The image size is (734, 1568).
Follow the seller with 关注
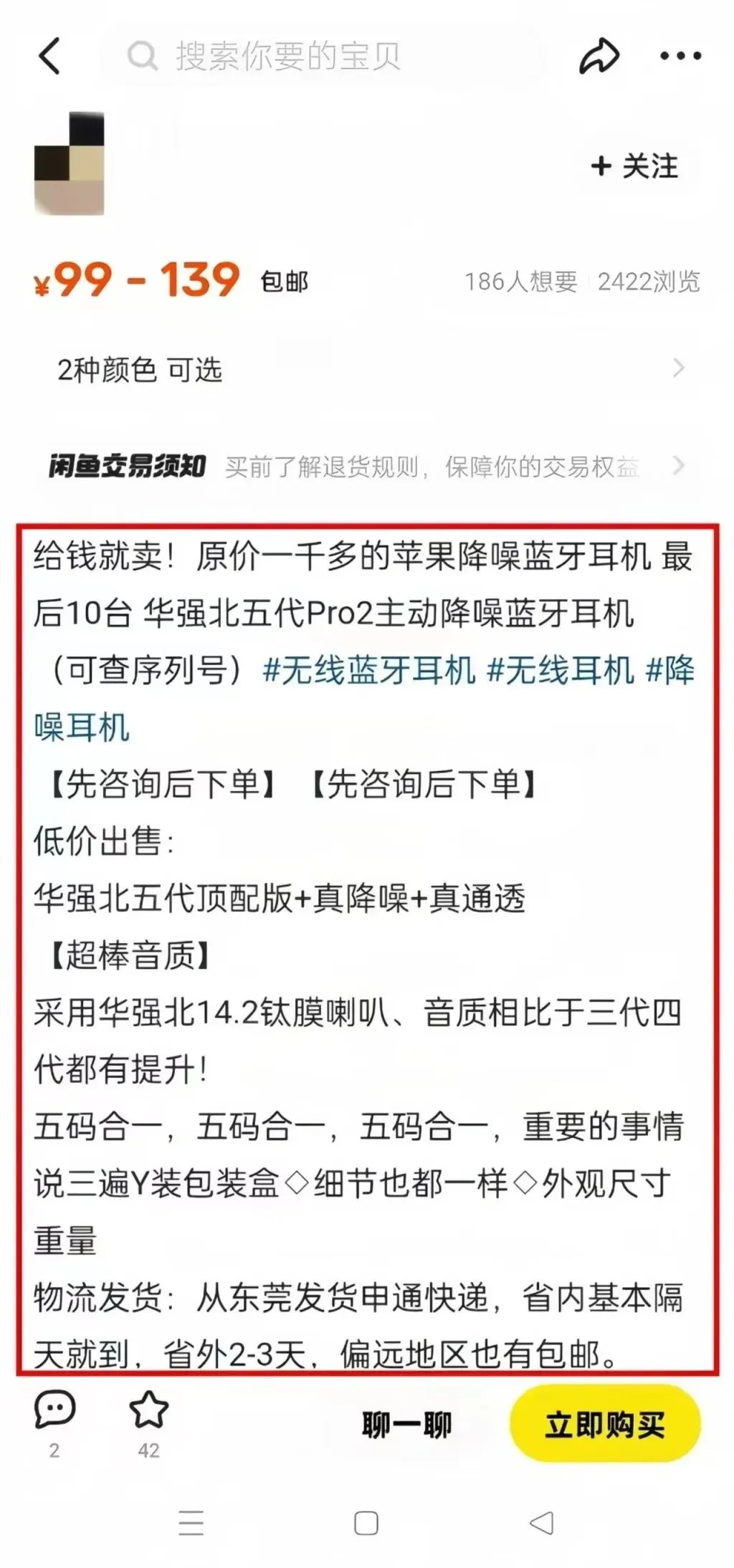(635, 166)
